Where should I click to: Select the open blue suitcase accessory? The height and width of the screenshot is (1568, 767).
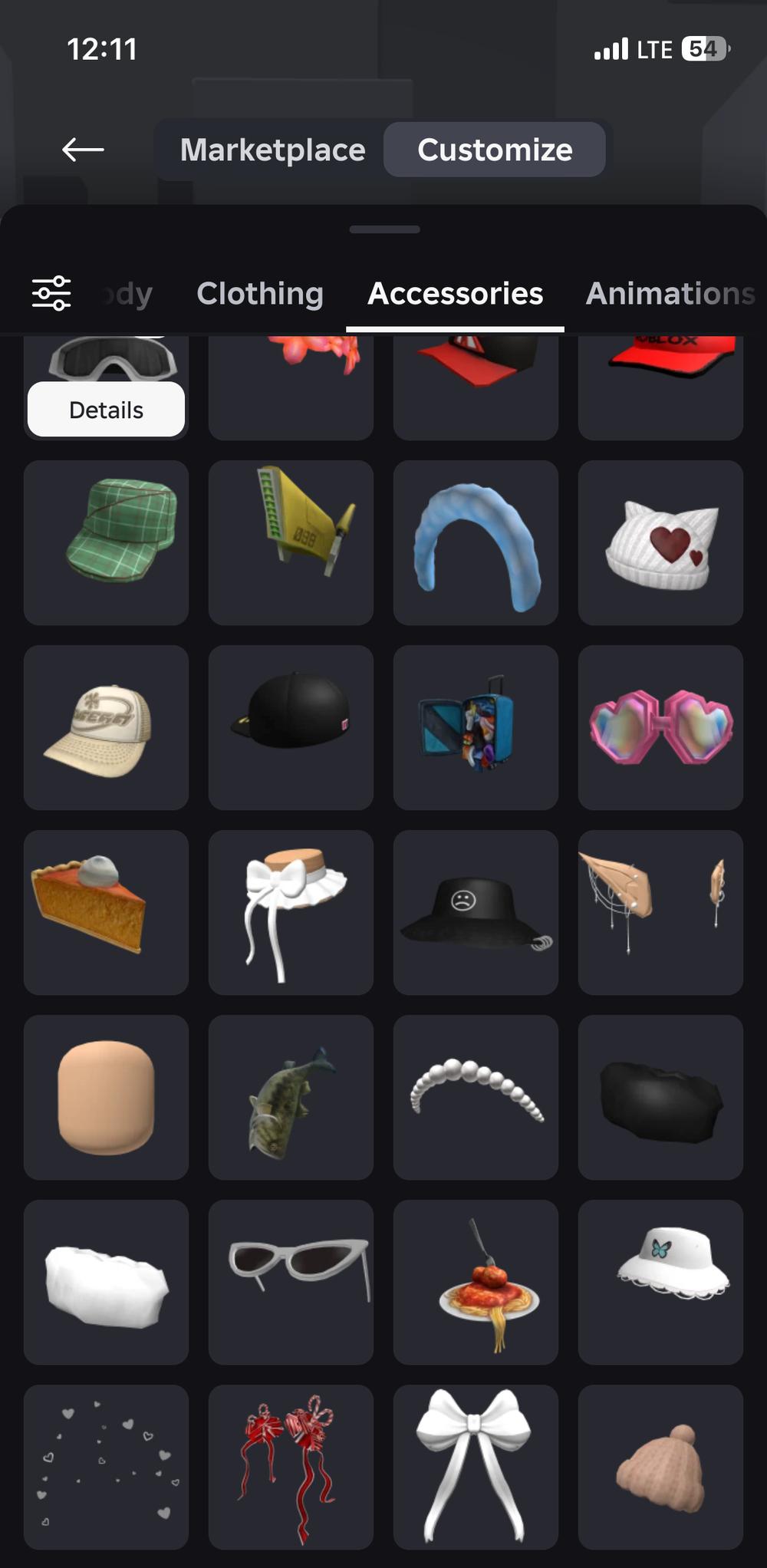[x=476, y=727]
